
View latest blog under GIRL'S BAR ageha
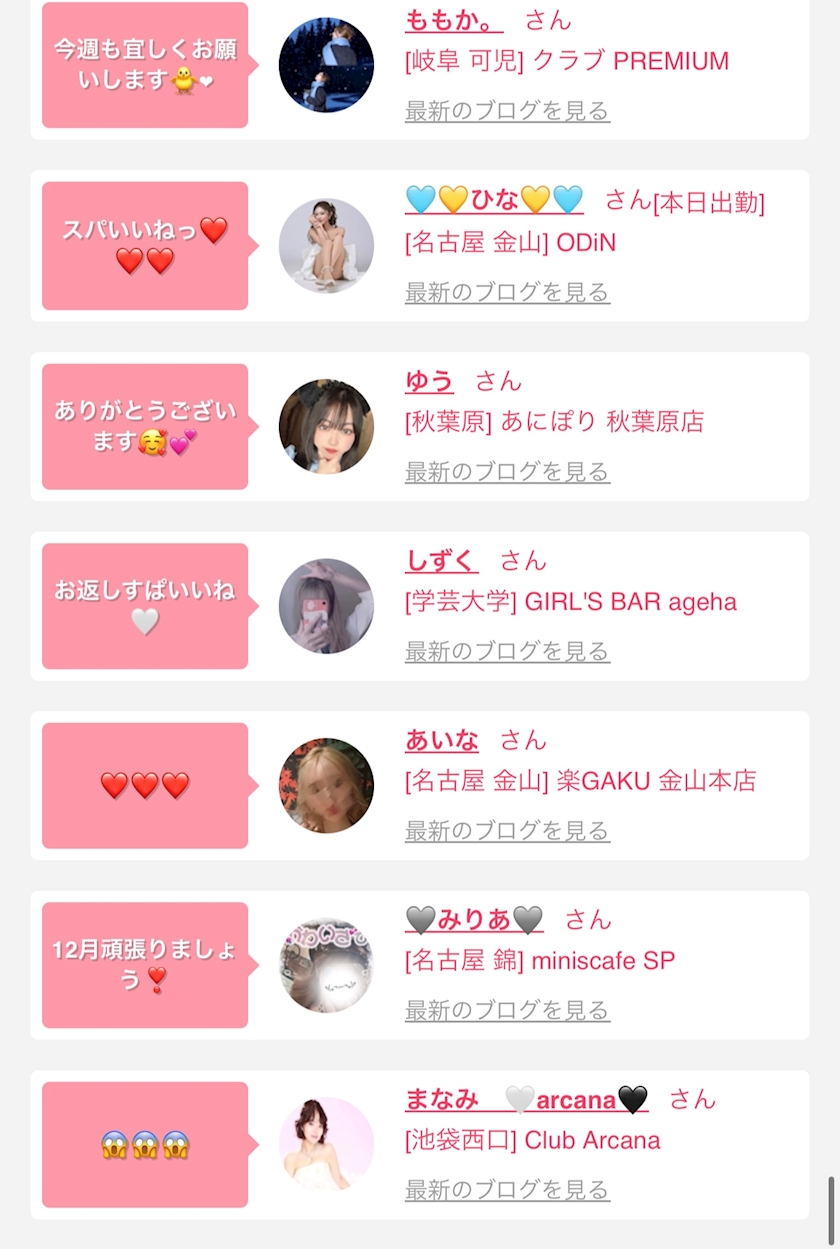click(x=507, y=652)
